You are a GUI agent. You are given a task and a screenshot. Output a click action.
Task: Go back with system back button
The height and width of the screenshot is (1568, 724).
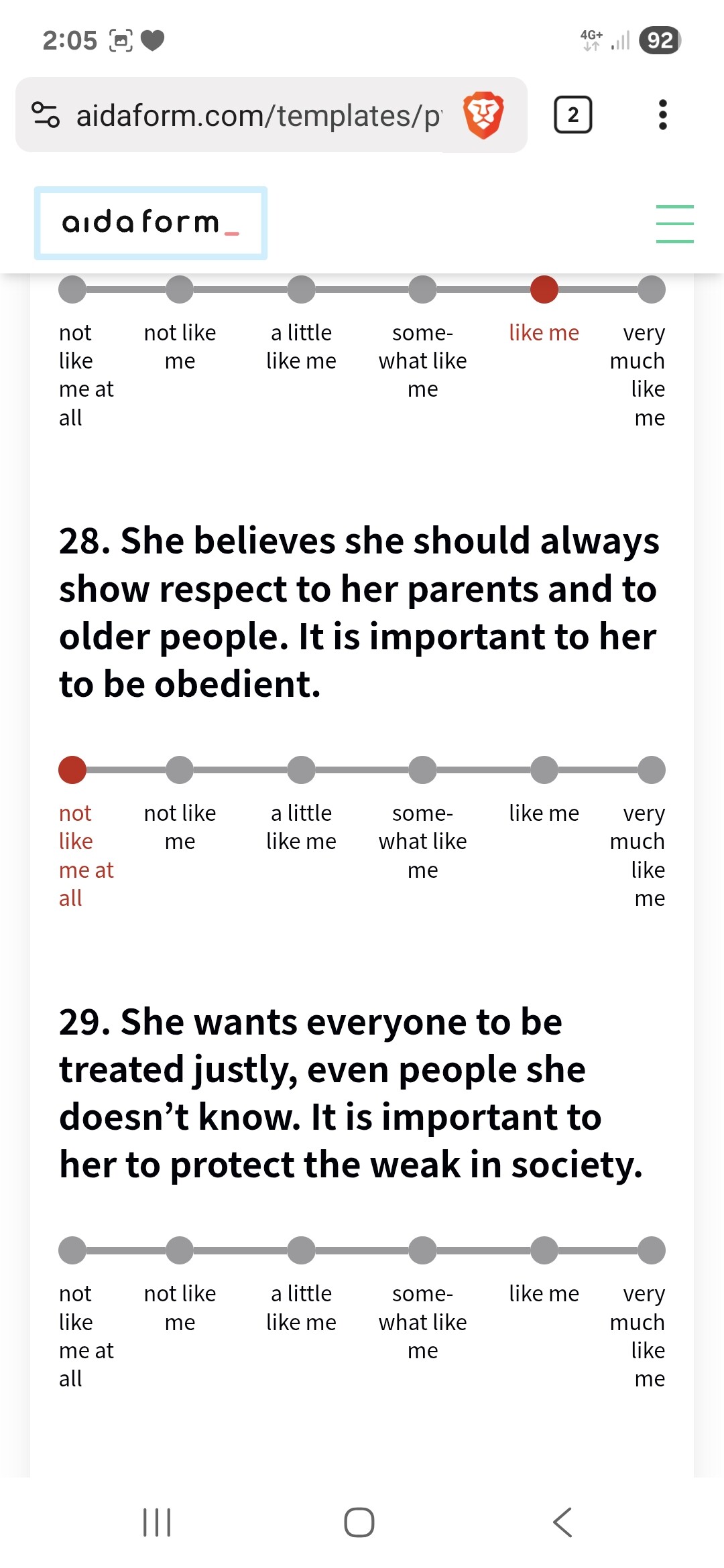(x=562, y=1522)
